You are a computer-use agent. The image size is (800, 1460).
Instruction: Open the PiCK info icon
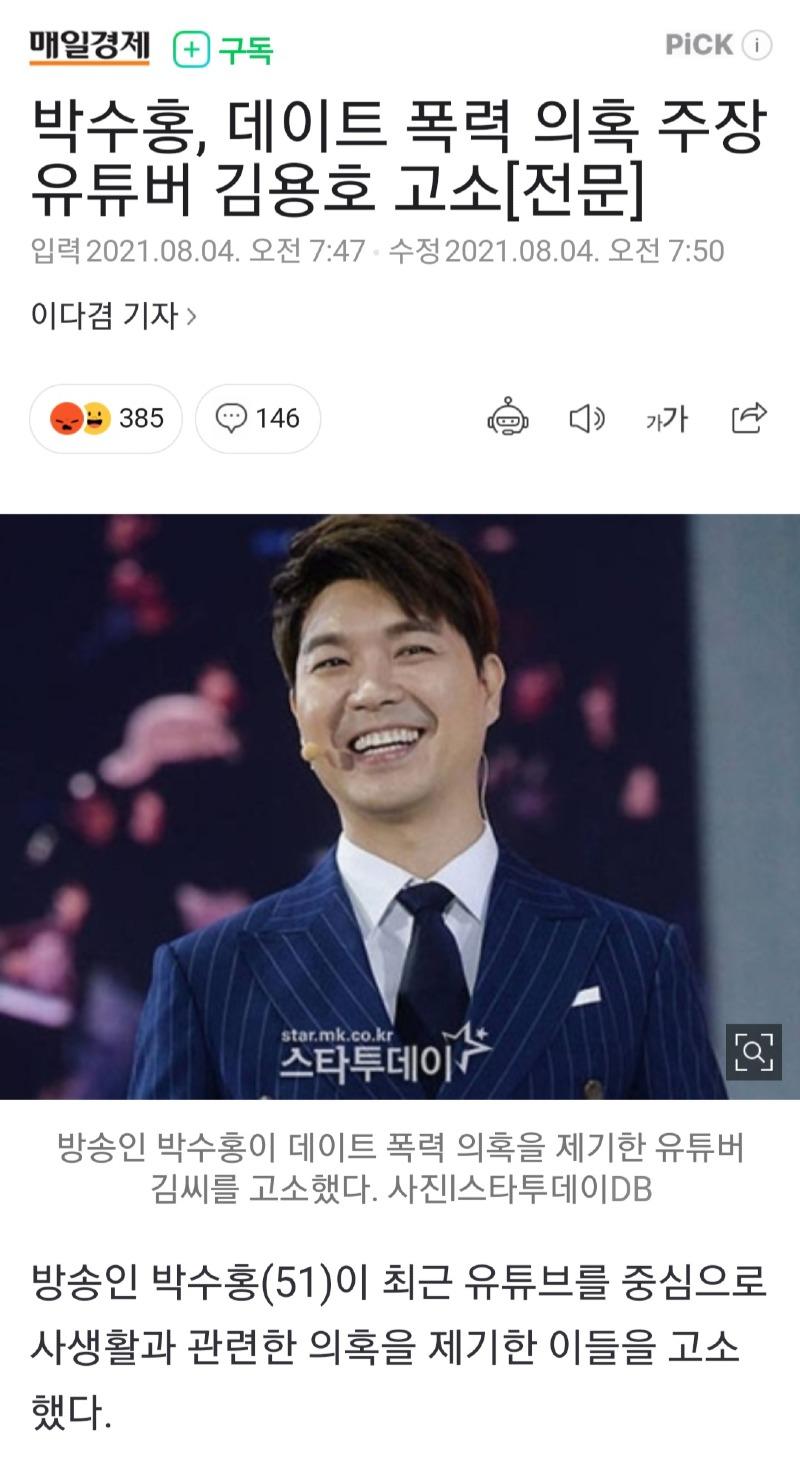click(x=759, y=45)
